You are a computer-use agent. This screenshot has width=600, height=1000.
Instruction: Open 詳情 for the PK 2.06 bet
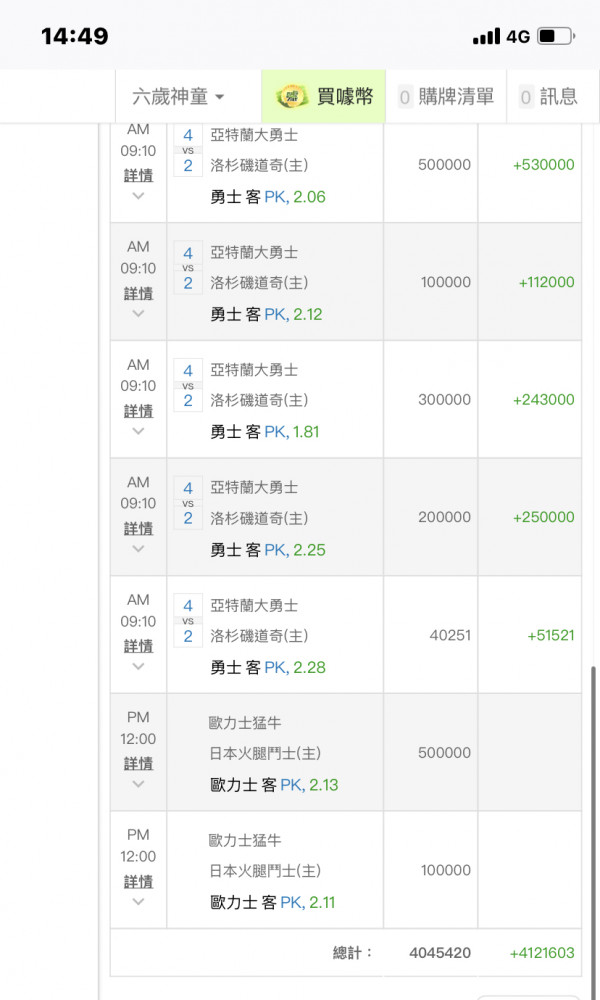click(138, 175)
